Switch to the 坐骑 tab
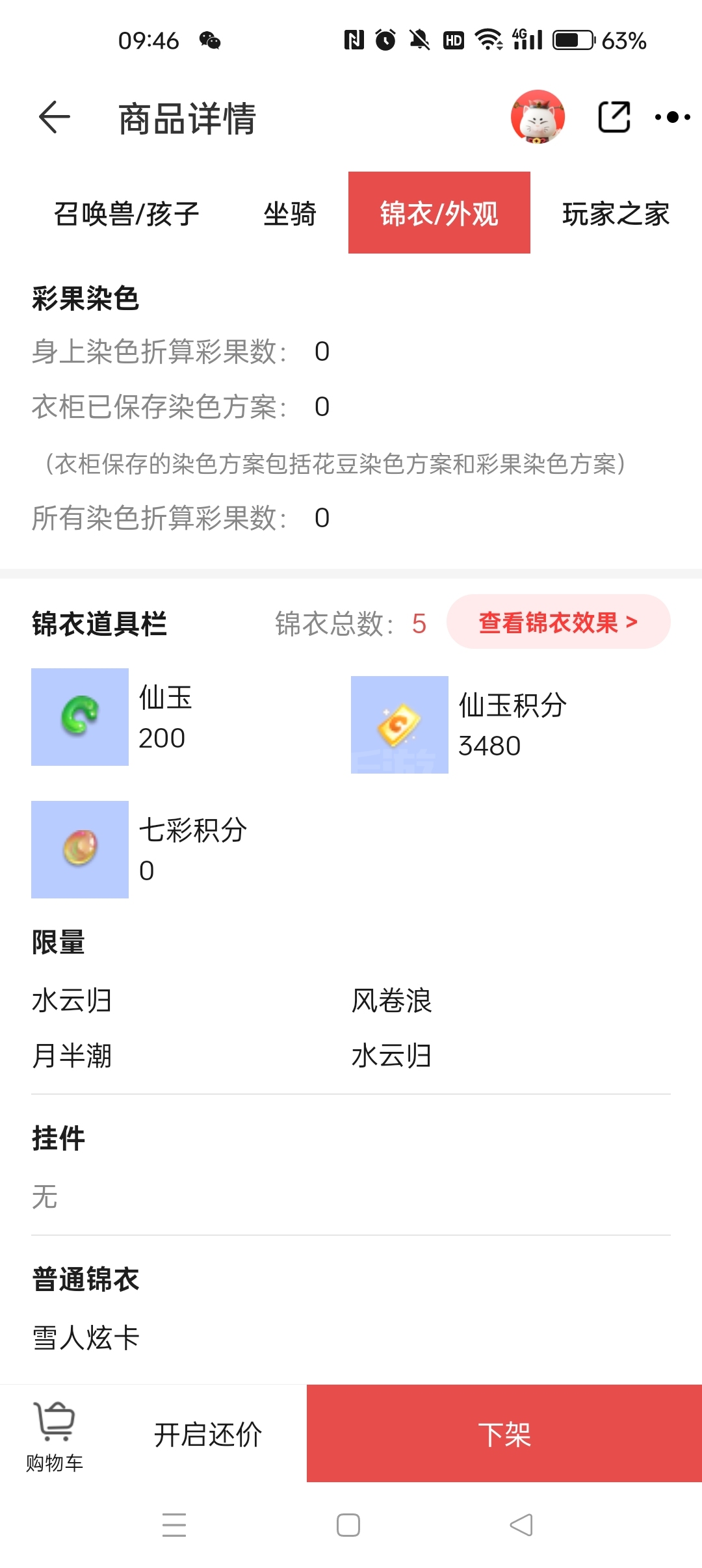Screen dimensions: 702x1568 (289, 214)
